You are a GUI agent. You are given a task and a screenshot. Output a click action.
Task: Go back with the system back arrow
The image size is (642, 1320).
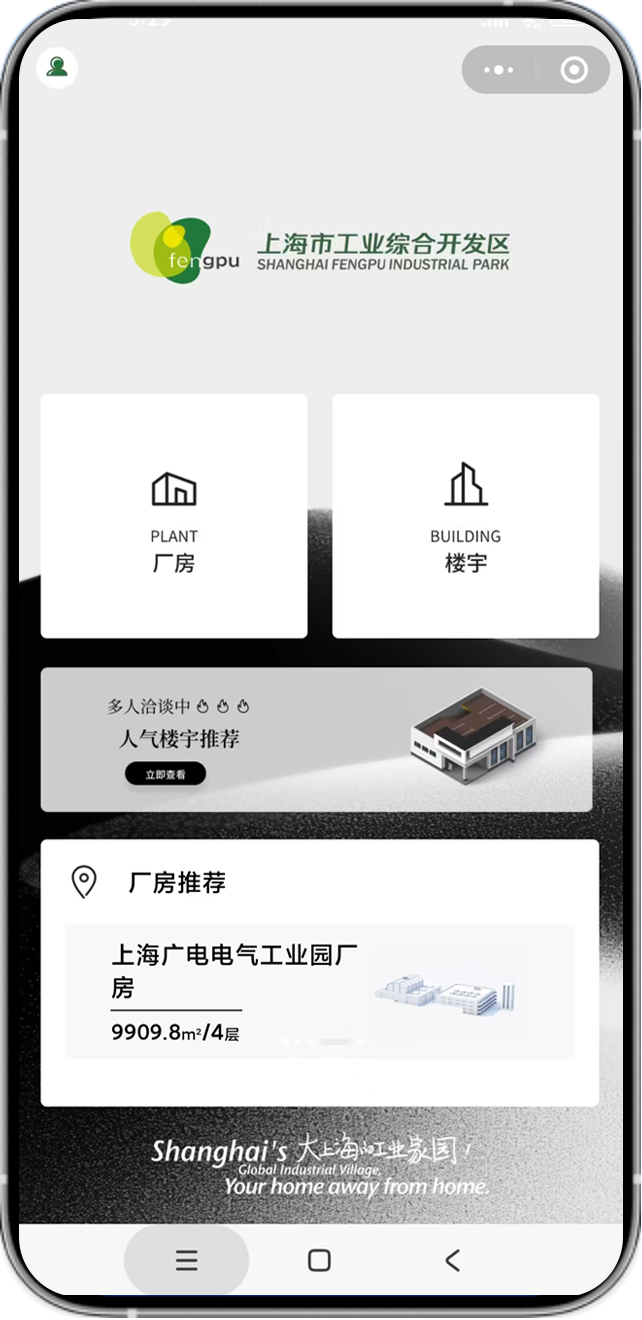click(452, 1261)
